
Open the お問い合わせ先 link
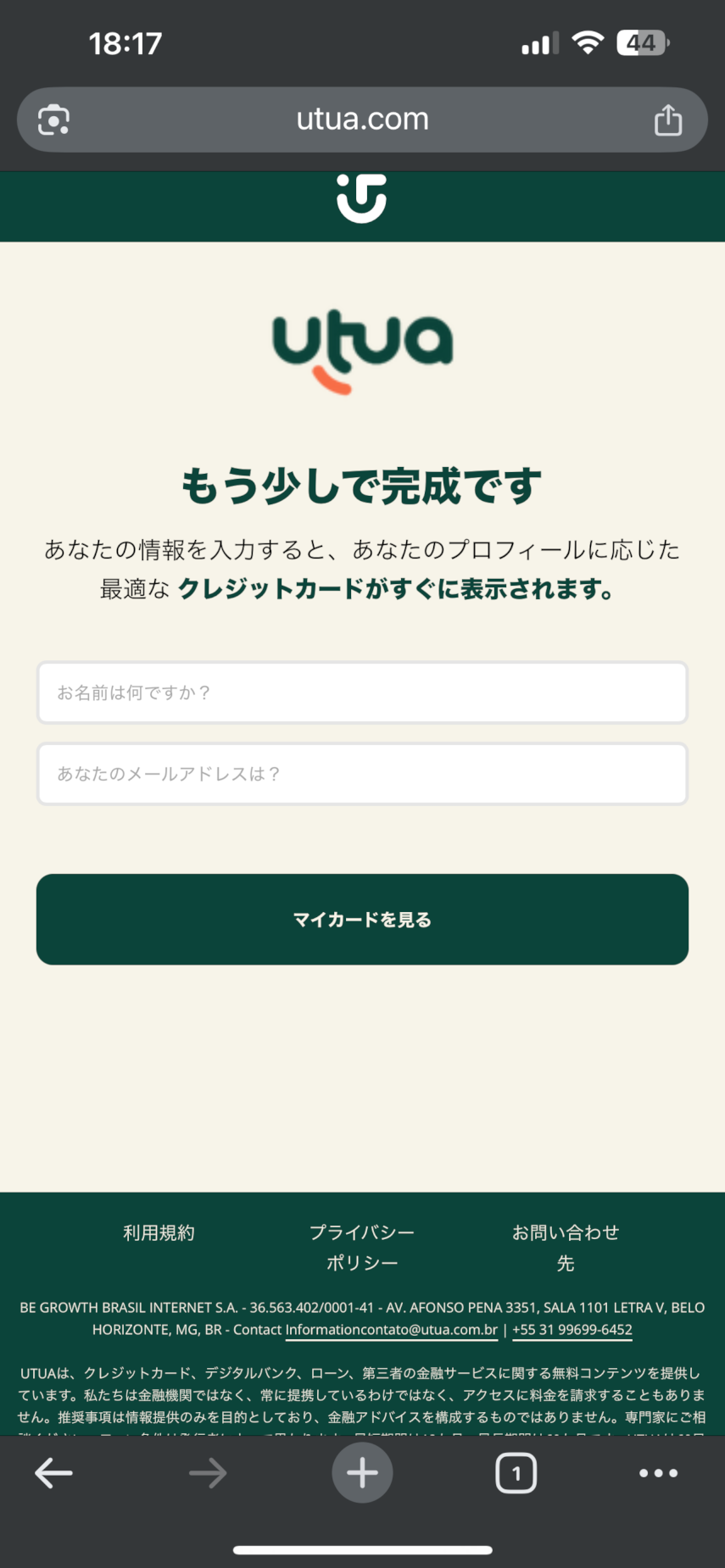click(566, 1247)
